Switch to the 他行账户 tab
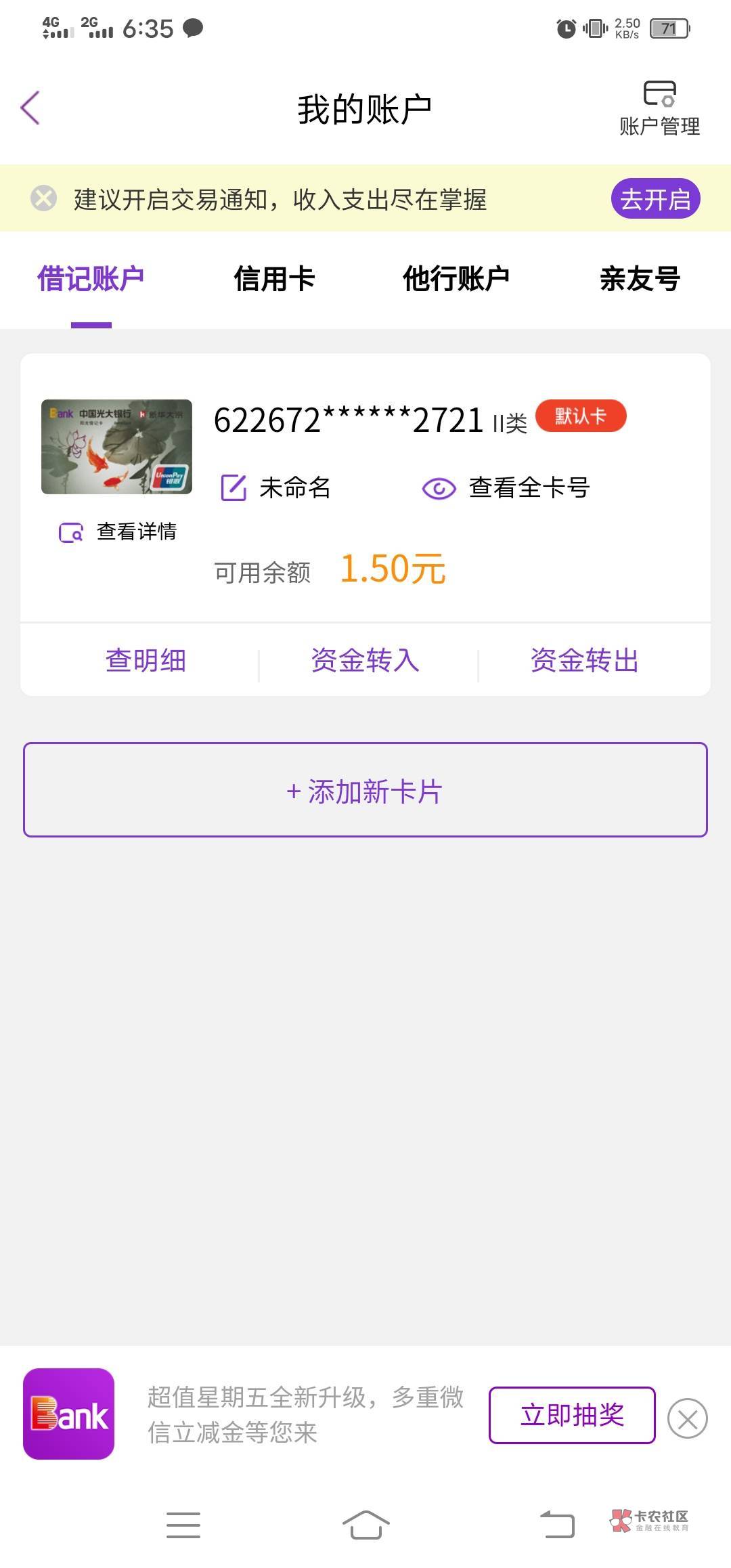The image size is (731, 1568). (x=456, y=279)
